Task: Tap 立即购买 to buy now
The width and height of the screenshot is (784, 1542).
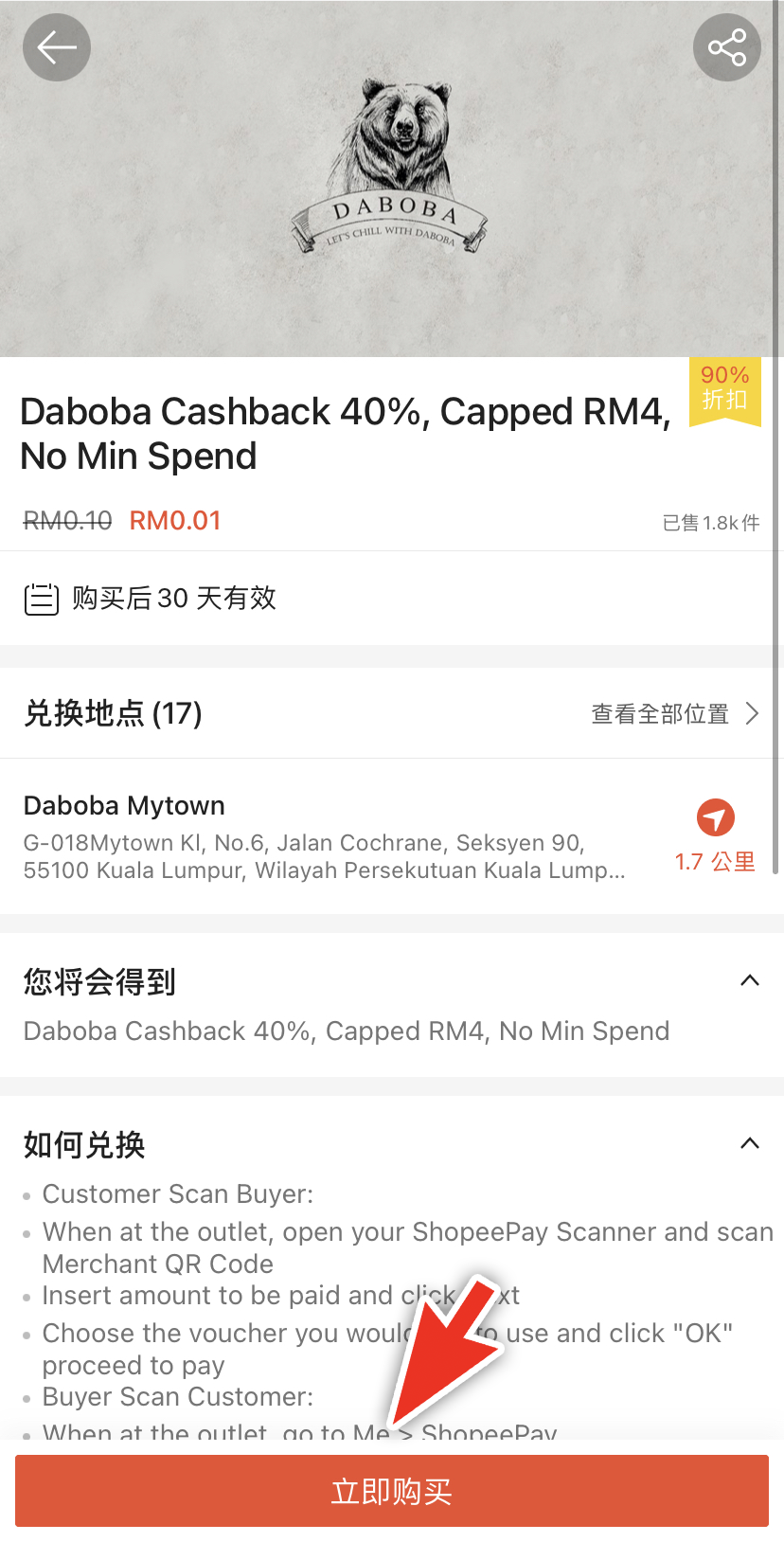Action: (x=392, y=1491)
